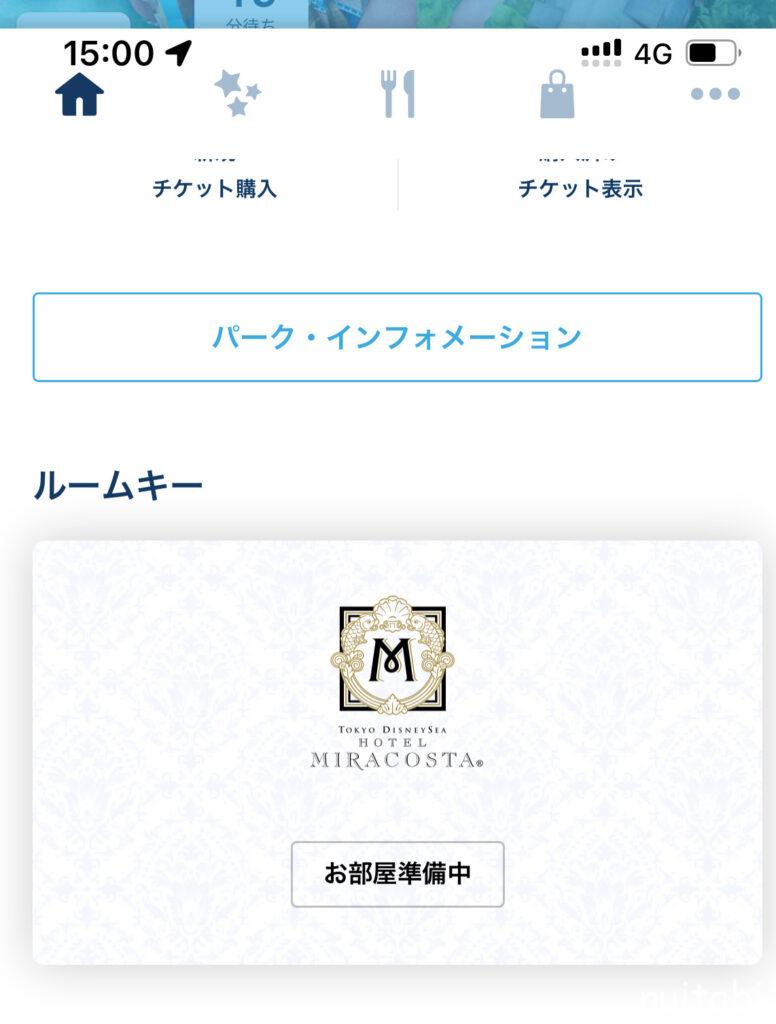The width and height of the screenshot is (776, 1024).
Task: Open チケット表示 to show tickets
Action: (580, 187)
